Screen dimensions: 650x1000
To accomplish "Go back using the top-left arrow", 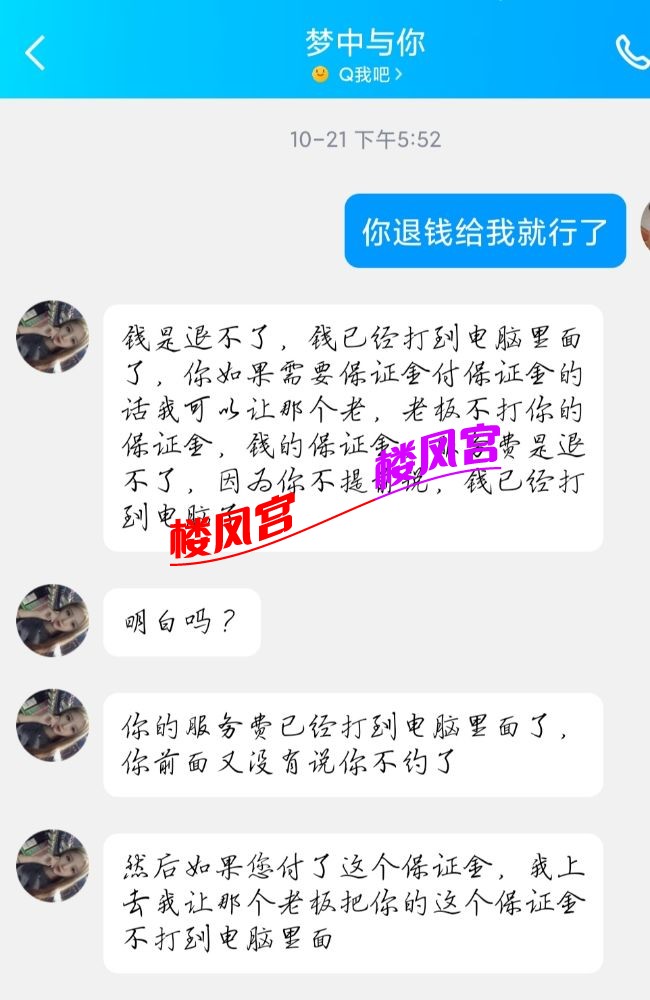I will [35, 53].
